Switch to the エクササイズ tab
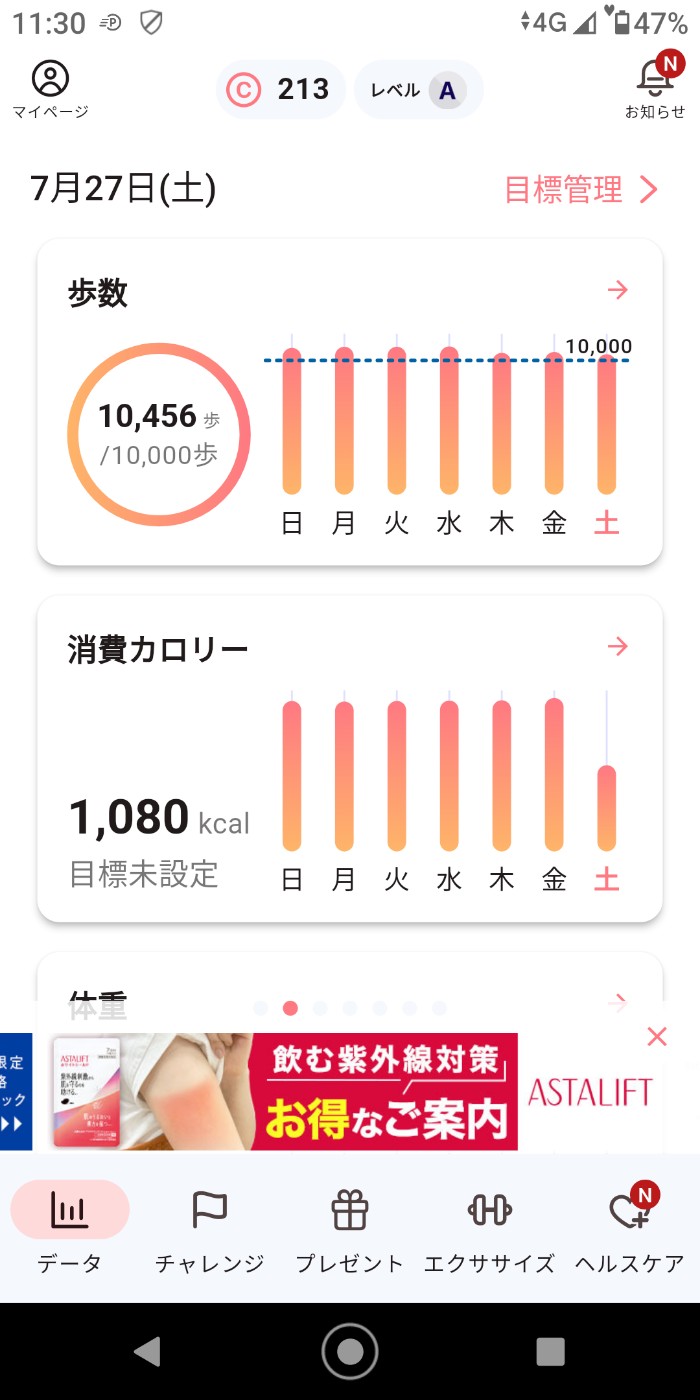The image size is (700, 1400). 490,1228
